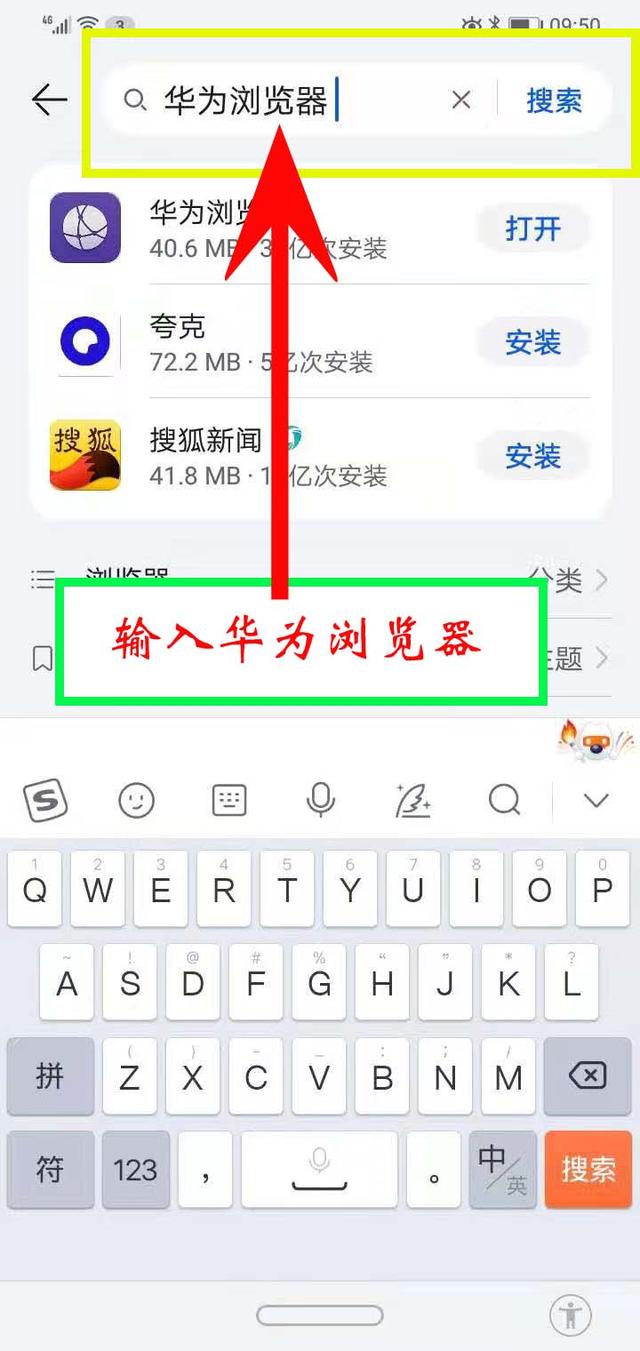Install the 夸克 app

pos(533,343)
